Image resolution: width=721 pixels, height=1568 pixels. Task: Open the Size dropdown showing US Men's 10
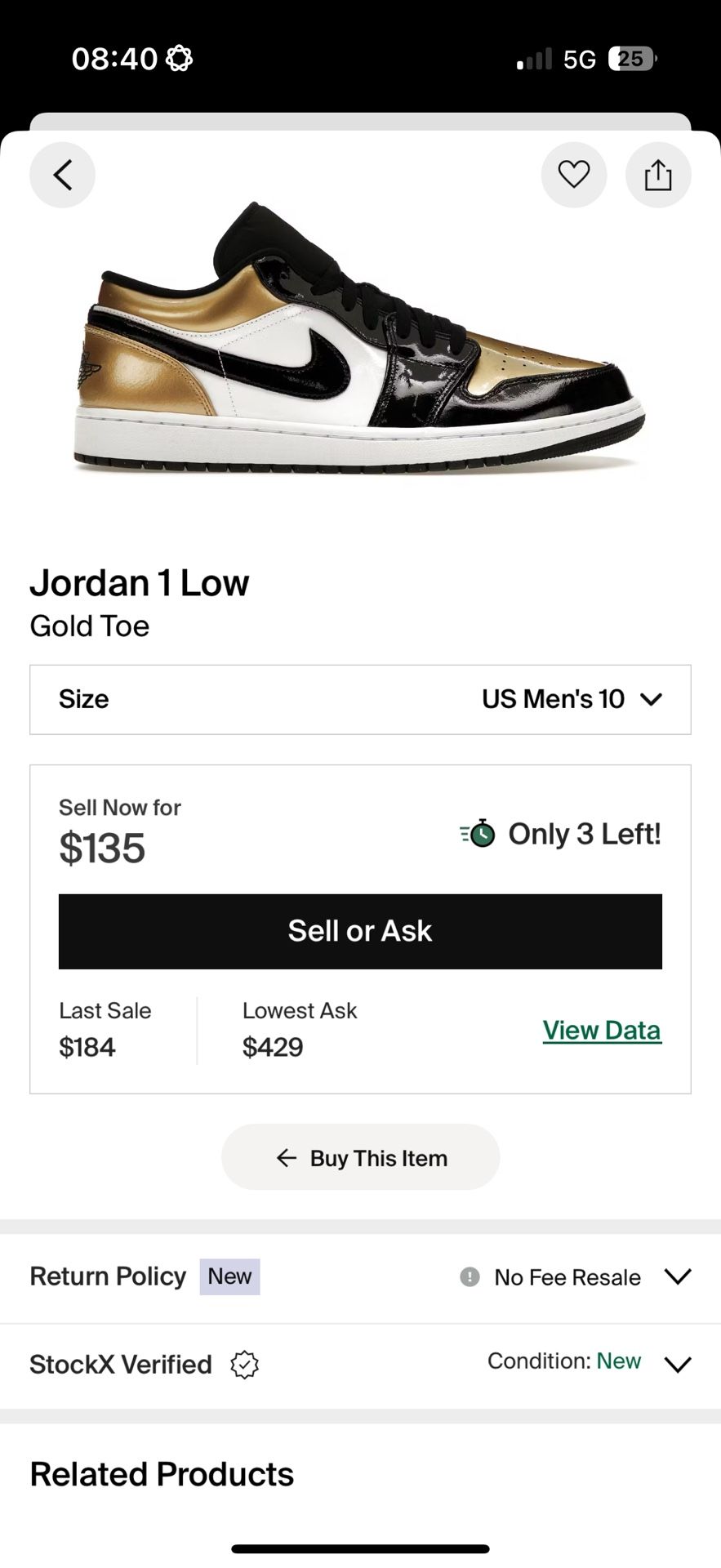pyautogui.click(x=572, y=699)
